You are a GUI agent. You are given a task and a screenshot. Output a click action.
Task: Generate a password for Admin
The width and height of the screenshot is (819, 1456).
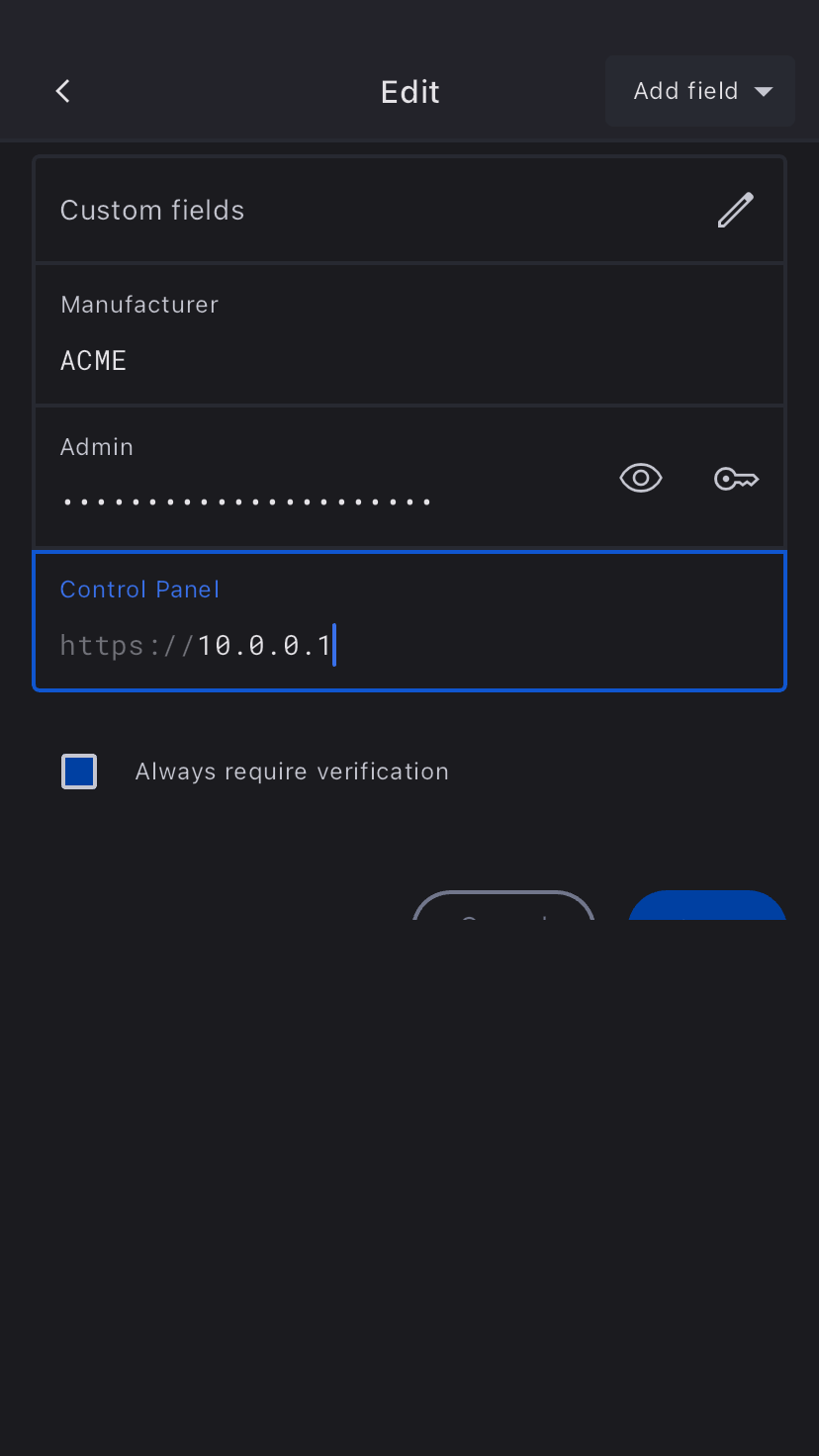pos(736,480)
